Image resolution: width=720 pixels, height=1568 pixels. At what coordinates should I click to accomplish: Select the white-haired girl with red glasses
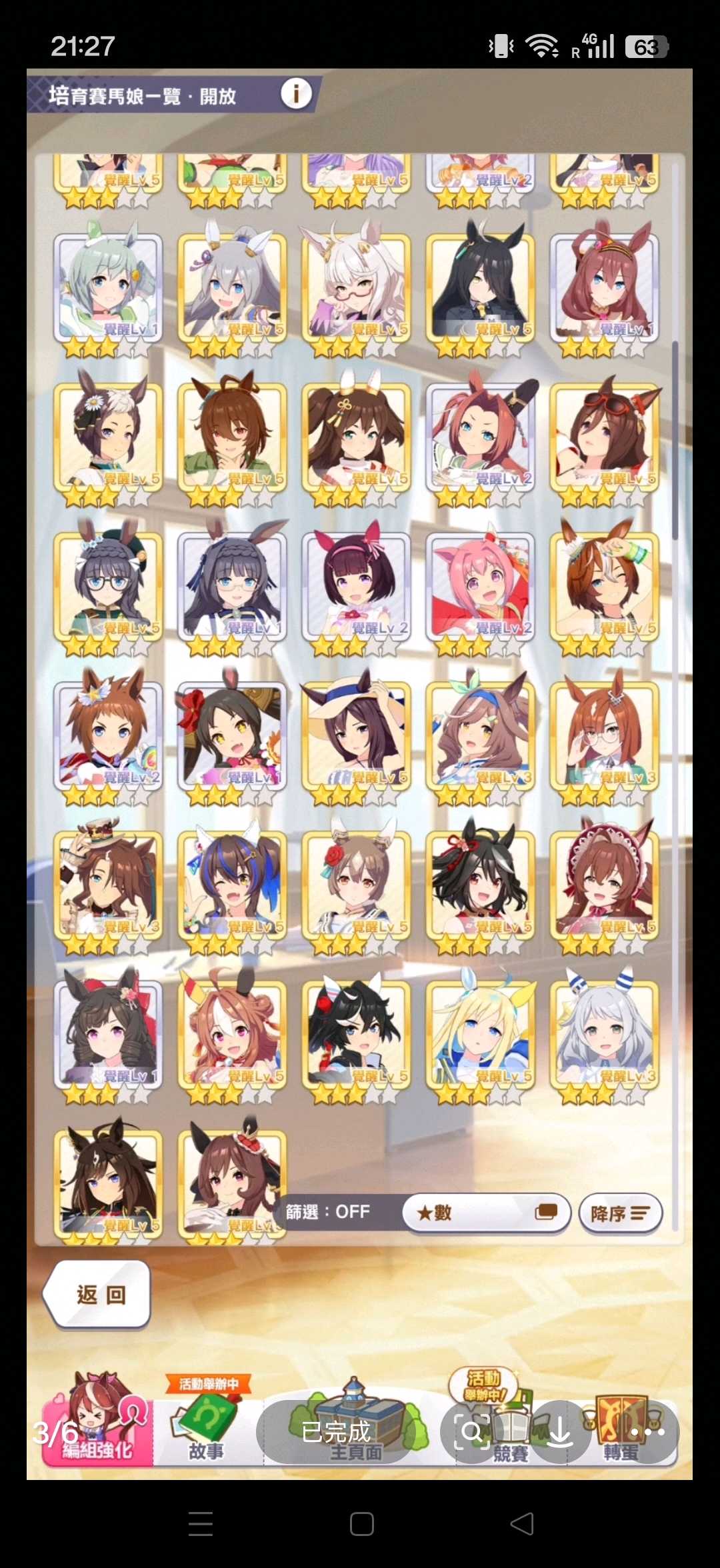[356, 287]
